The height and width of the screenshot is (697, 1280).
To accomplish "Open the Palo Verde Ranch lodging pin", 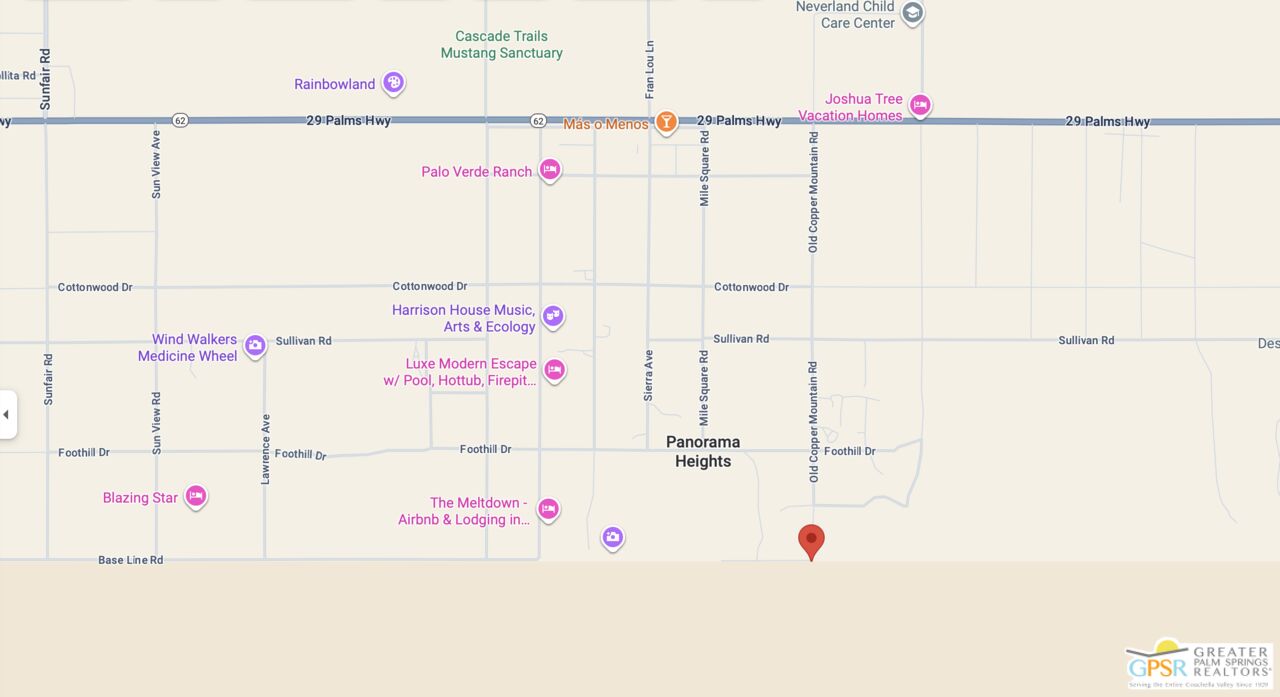I will tap(549, 170).
